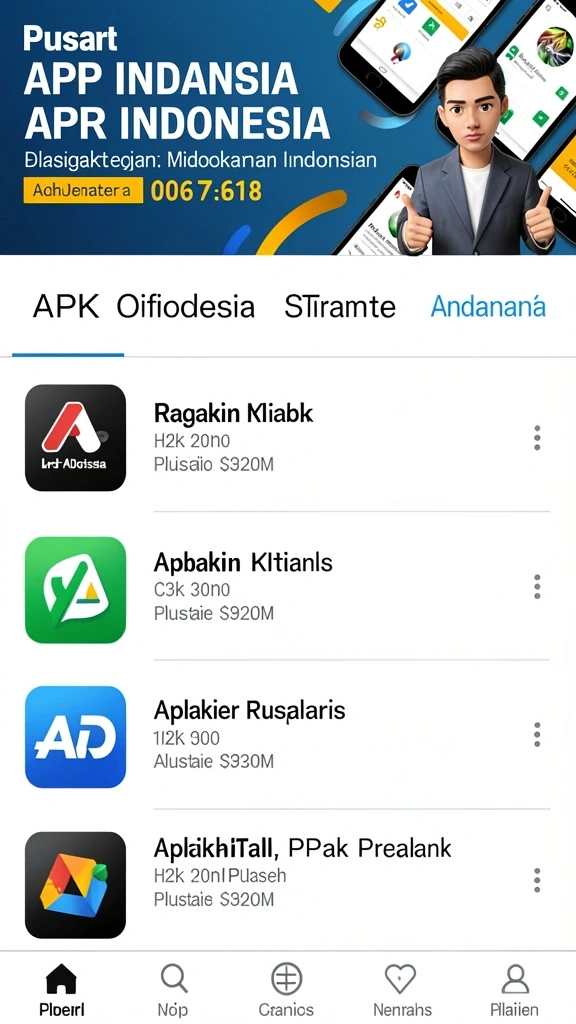Screen dimensions: 576x1024
Task: Open the Pllaiien profile tab
Action: (x=515, y=989)
